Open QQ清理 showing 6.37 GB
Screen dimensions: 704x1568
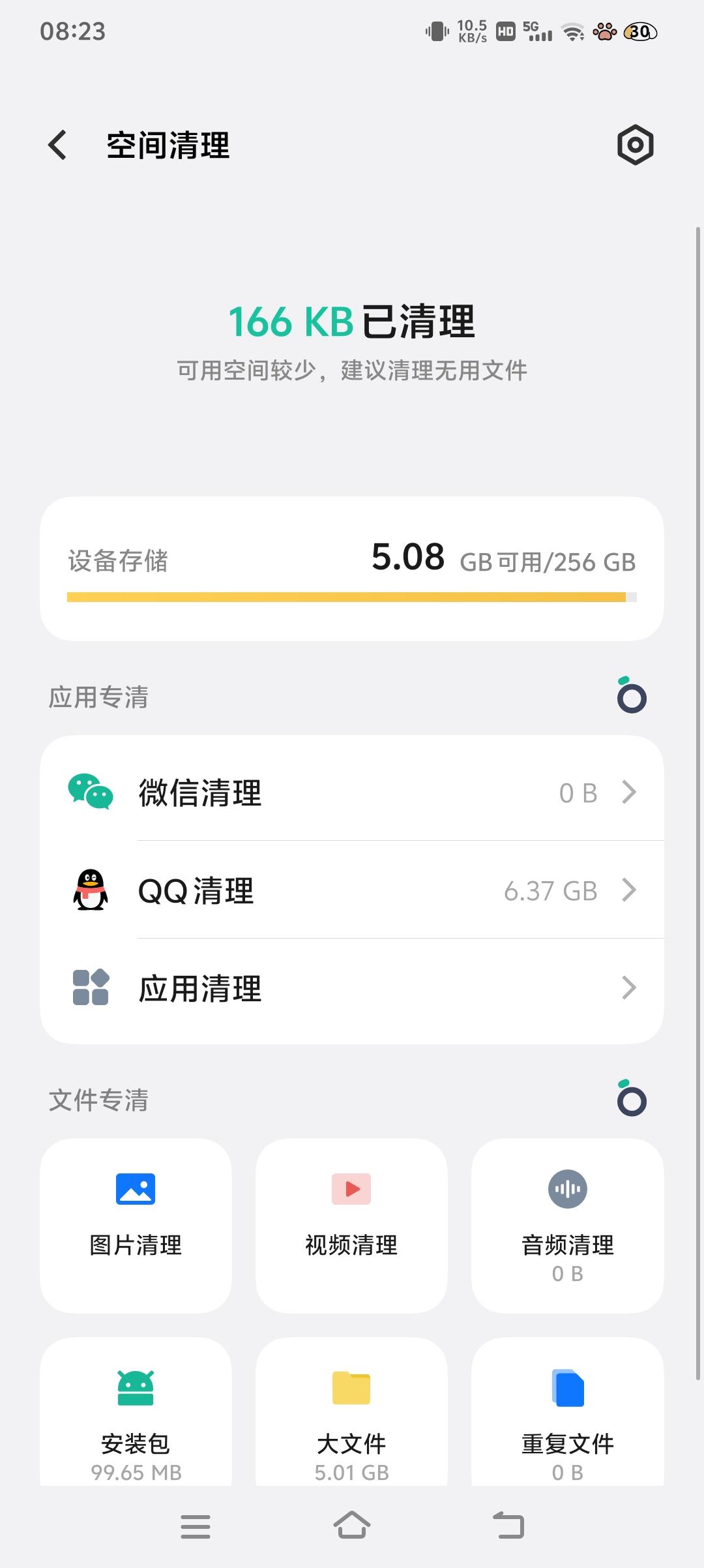pos(352,890)
